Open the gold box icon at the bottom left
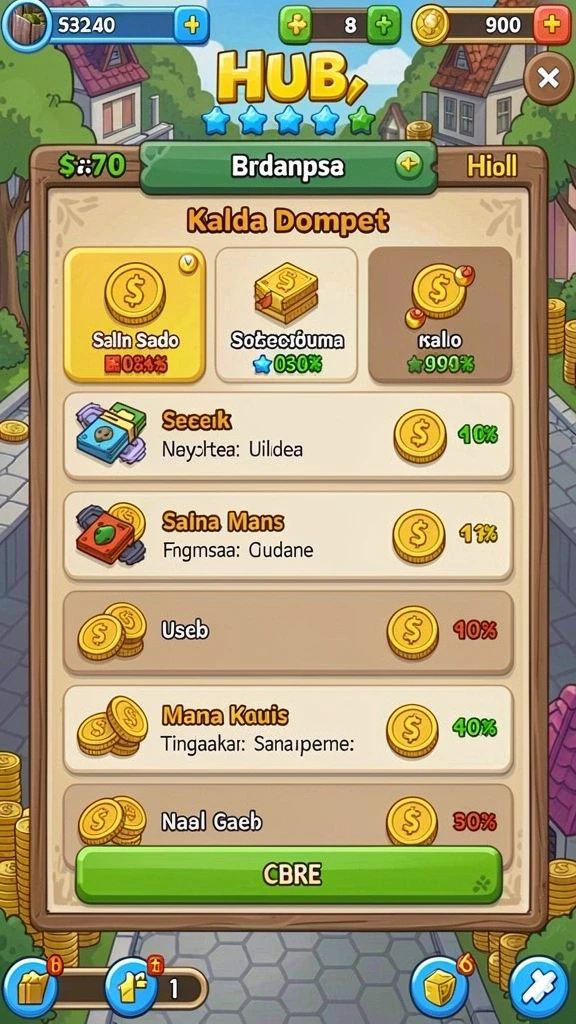Screen dimensions: 576x1024 30,987
